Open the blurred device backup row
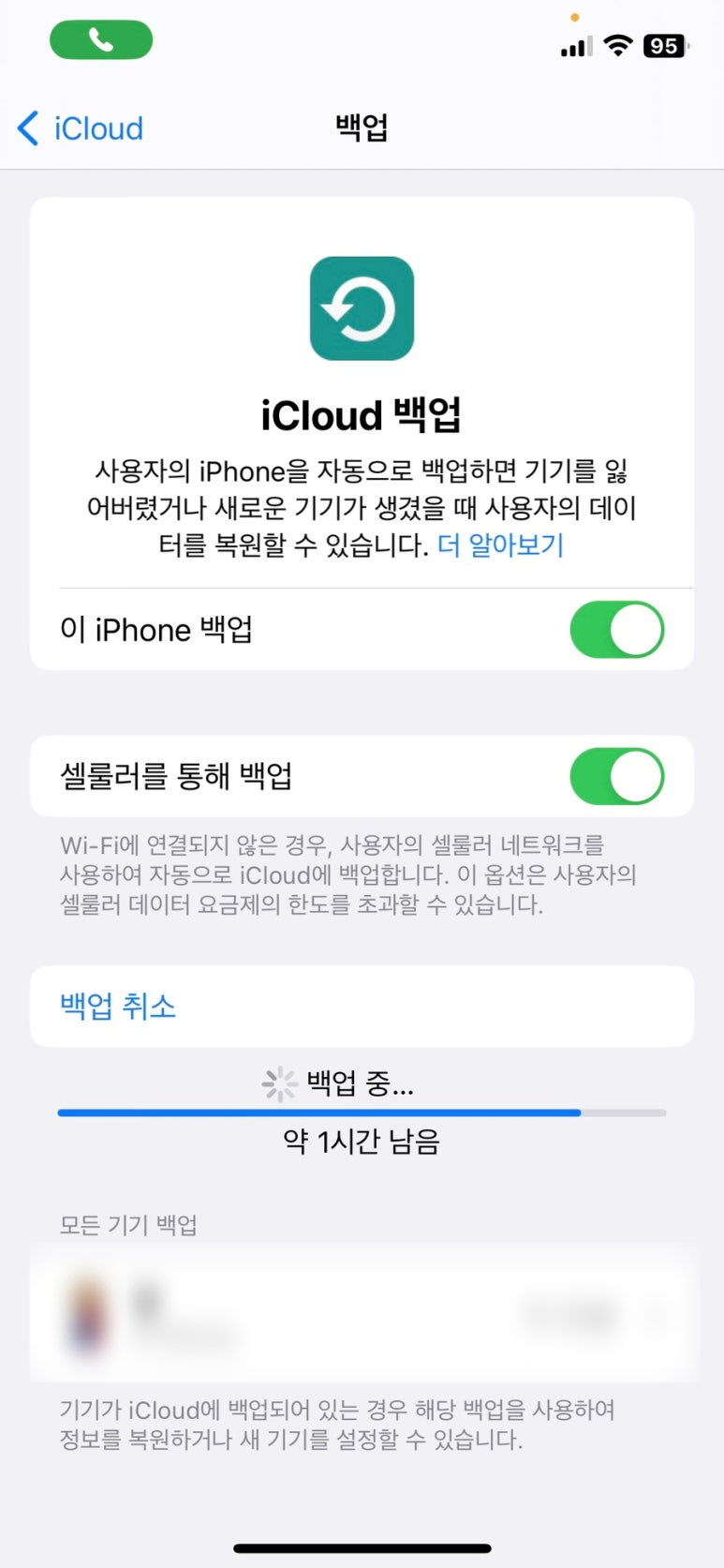724x1568 pixels. (363, 1313)
